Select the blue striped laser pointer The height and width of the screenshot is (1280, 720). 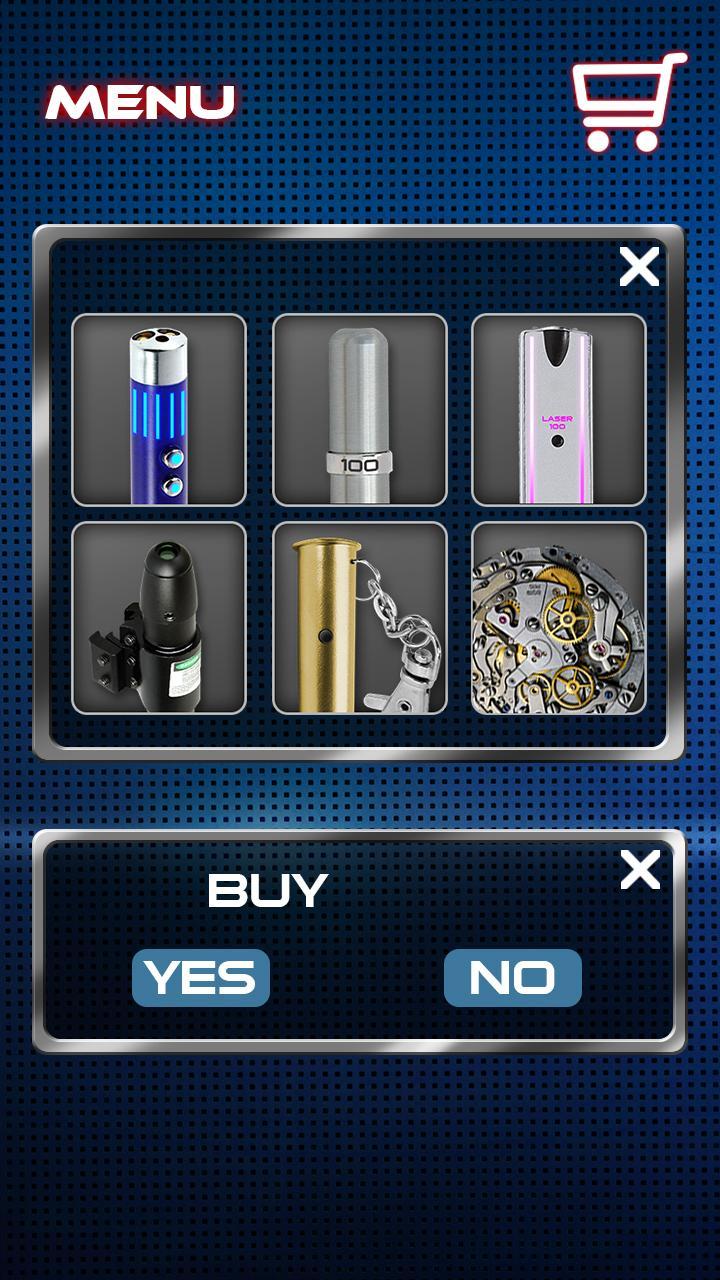tap(159, 410)
